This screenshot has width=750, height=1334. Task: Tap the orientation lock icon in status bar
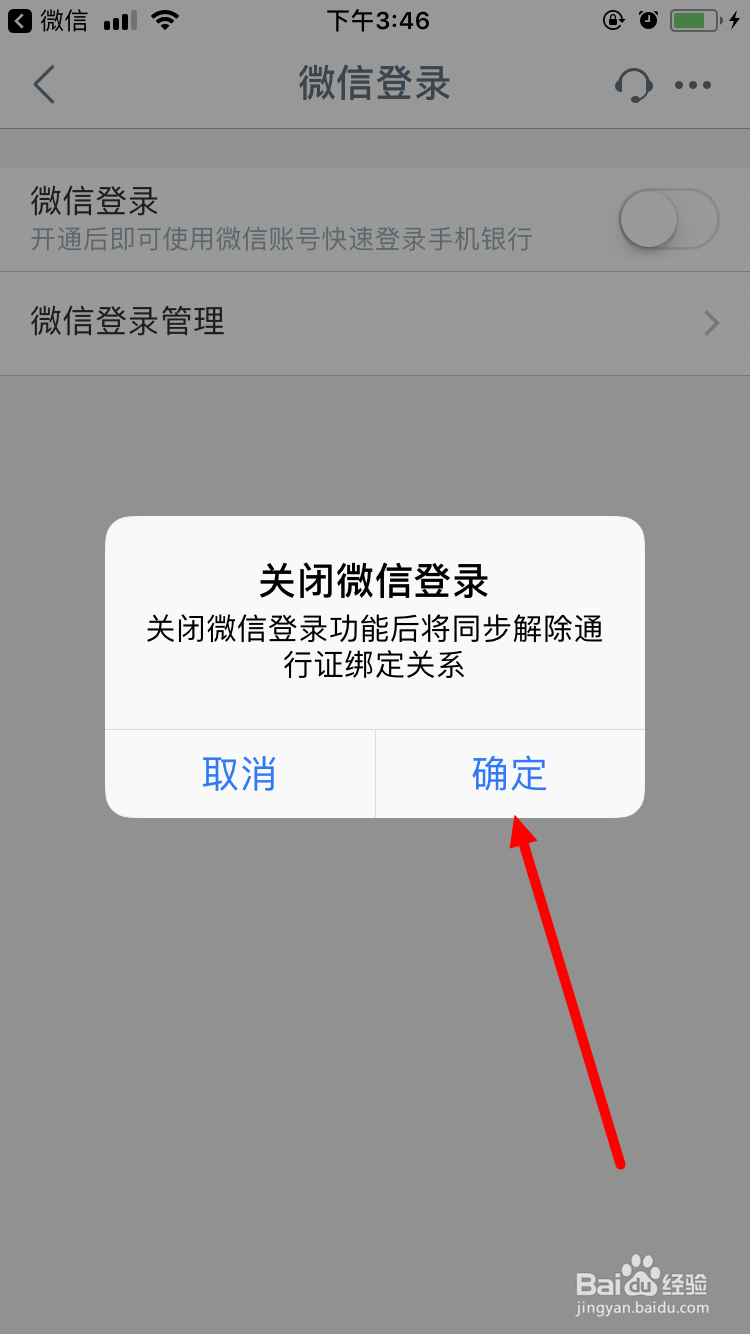(x=614, y=19)
